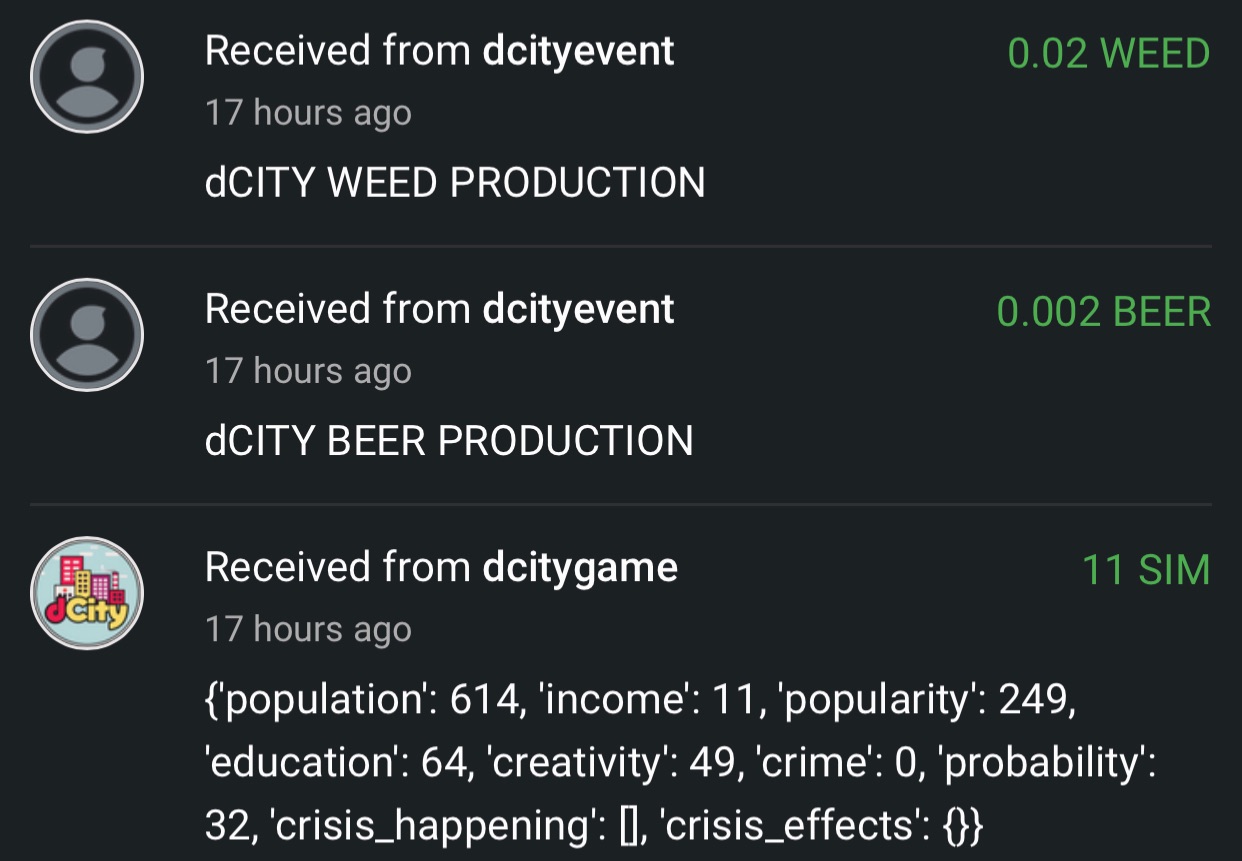1242x861 pixels.
Task: Open the dCITY BEER PRODUCTION transaction
Action: pos(449,441)
